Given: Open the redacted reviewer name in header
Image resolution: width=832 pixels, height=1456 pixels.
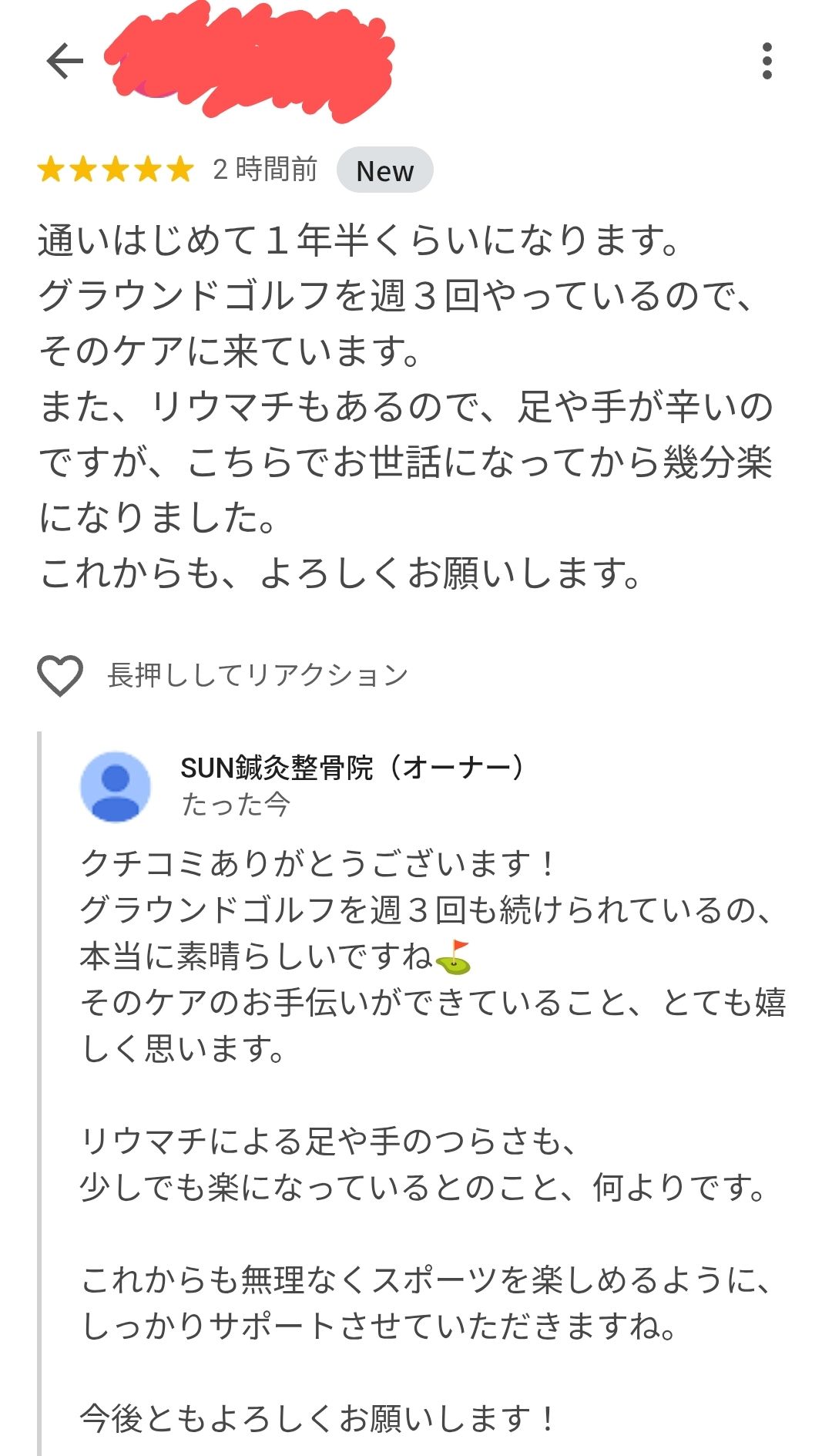Looking at the screenshot, I should (250, 62).
